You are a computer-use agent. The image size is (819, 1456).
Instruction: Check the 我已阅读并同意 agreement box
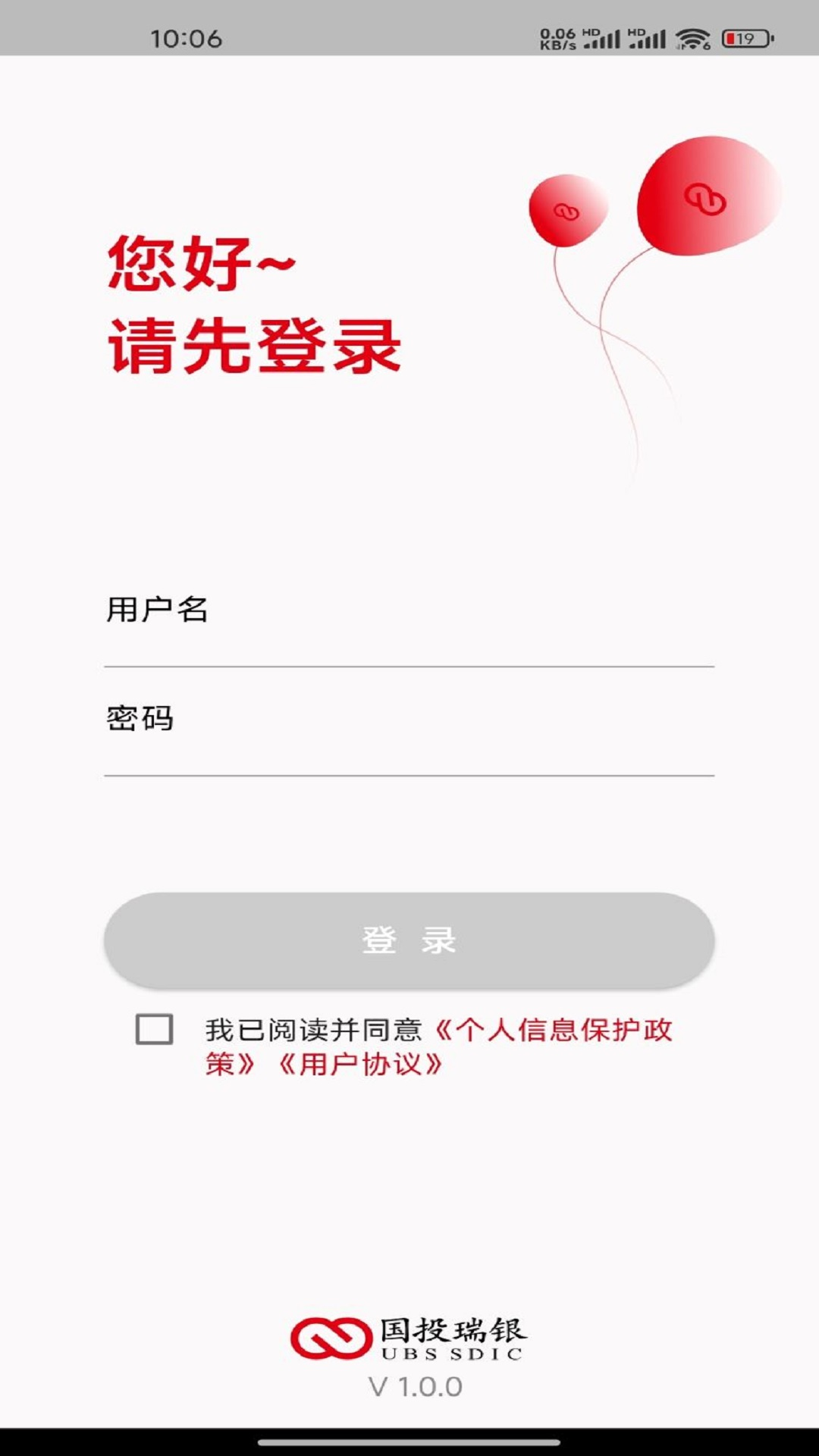point(154,1030)
